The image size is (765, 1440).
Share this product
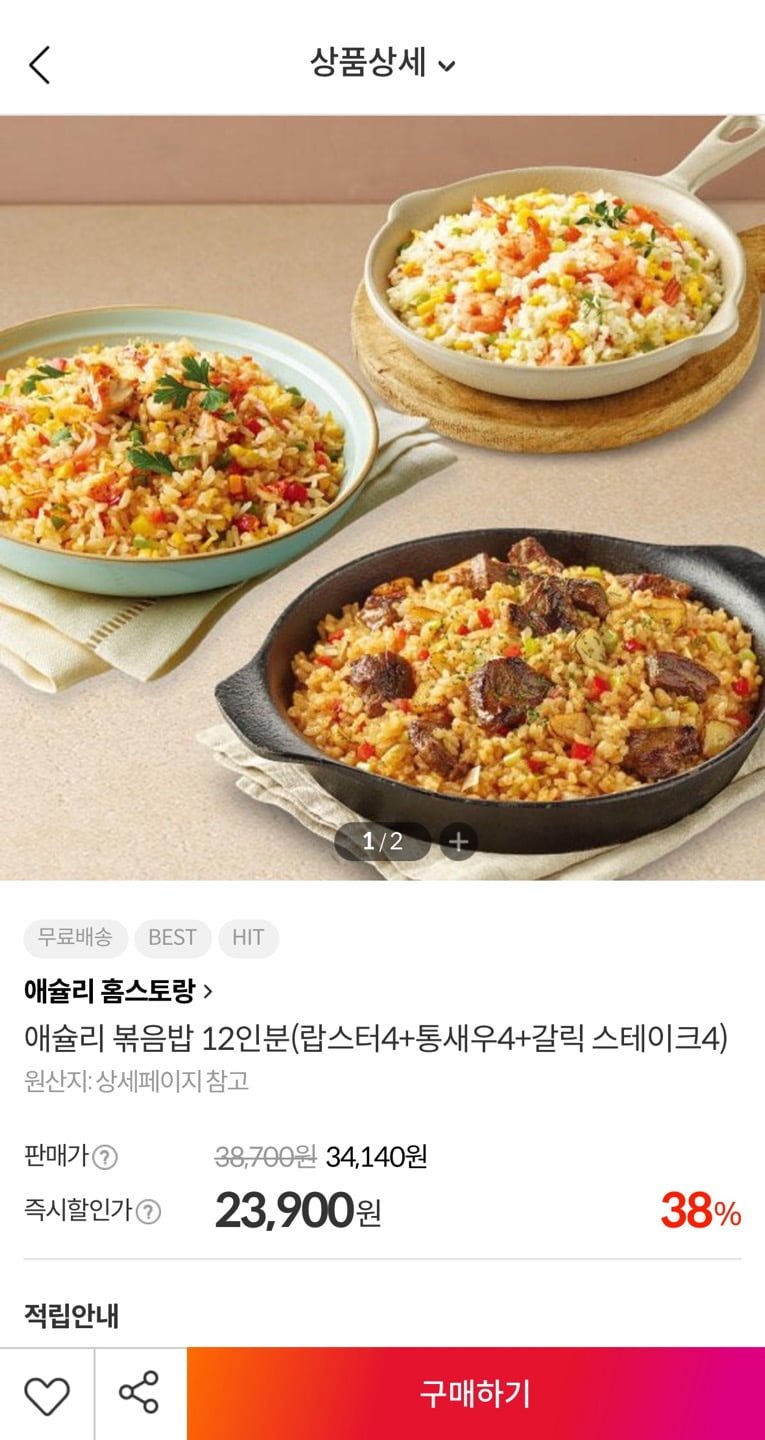point(139,1394)
